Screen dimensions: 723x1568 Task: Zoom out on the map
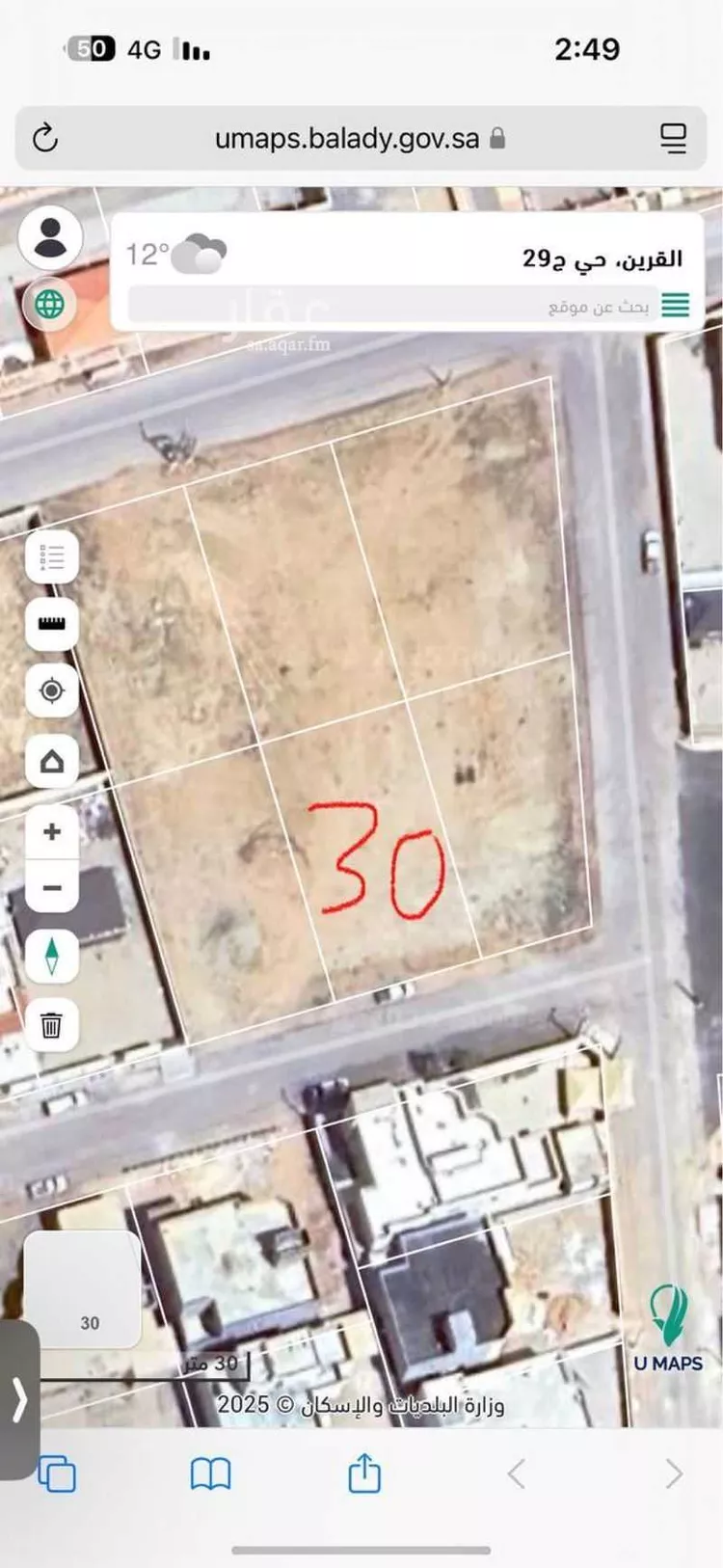click(51, 887)
